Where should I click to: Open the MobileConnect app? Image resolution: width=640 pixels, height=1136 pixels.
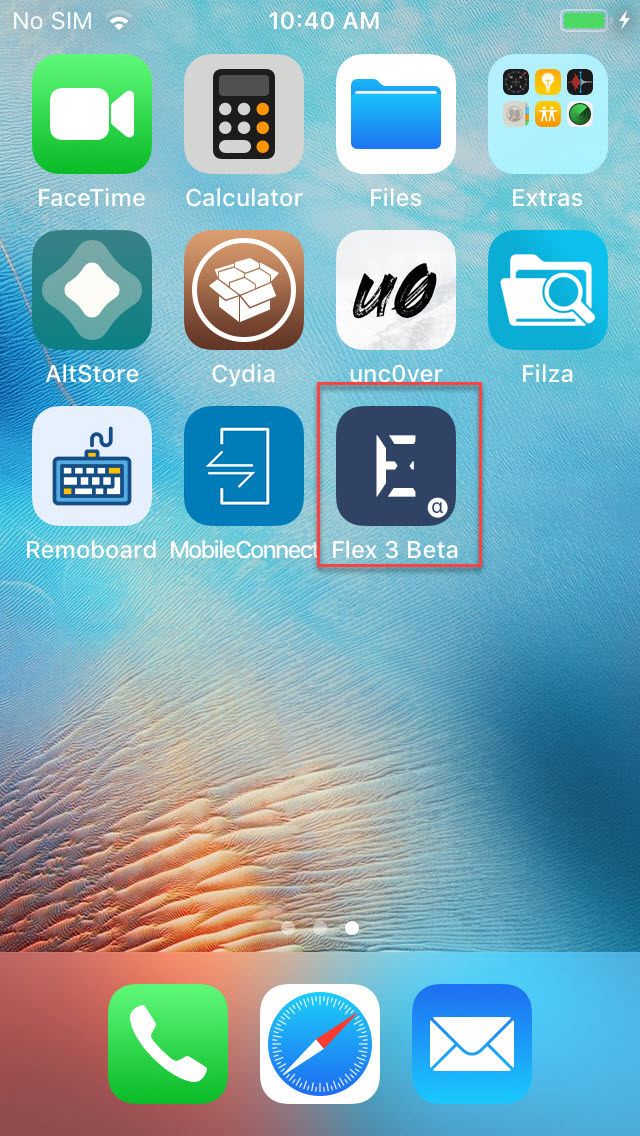tap(244, 466)
